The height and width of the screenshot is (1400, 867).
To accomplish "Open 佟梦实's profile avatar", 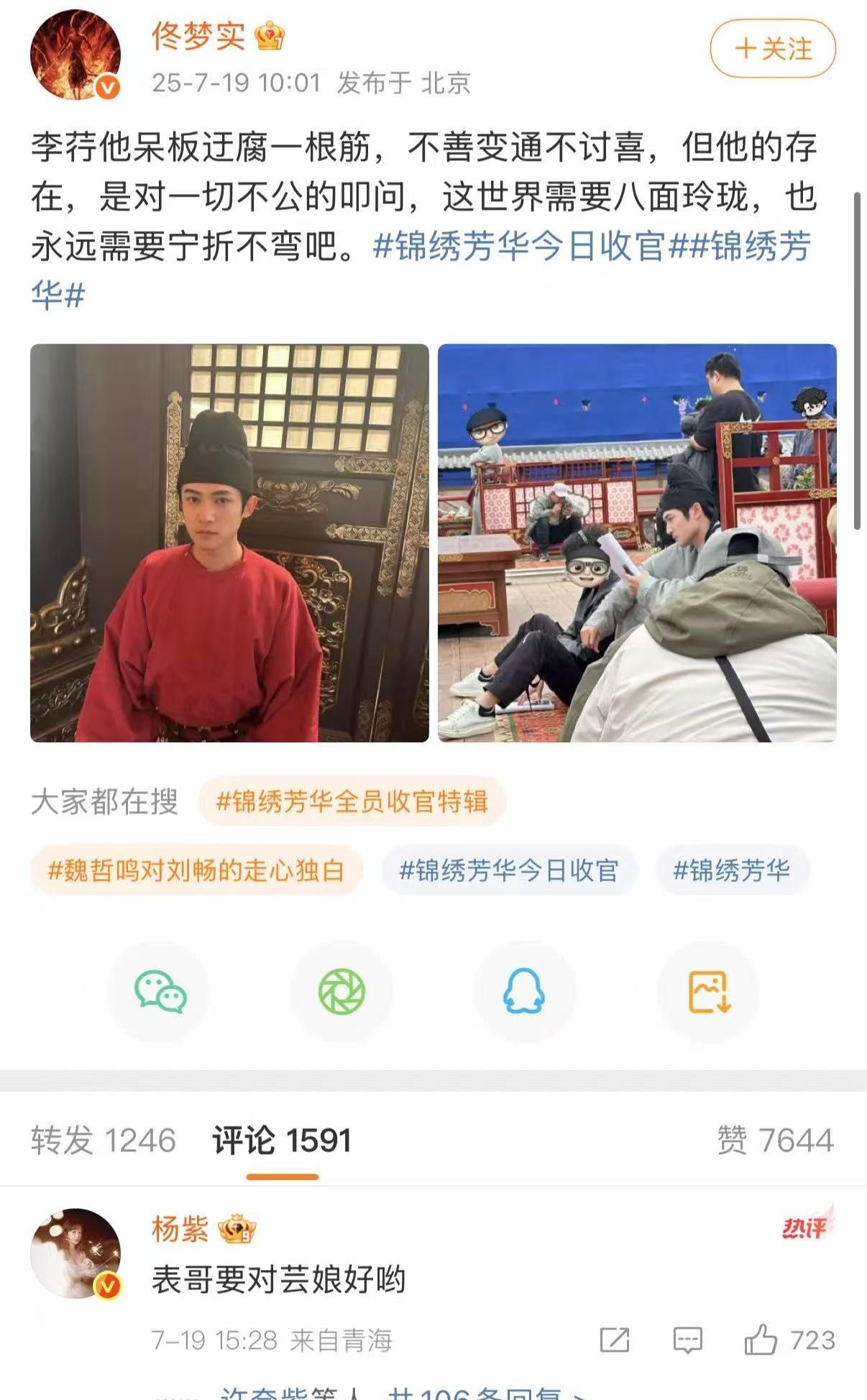I will [x=75, y=55].
